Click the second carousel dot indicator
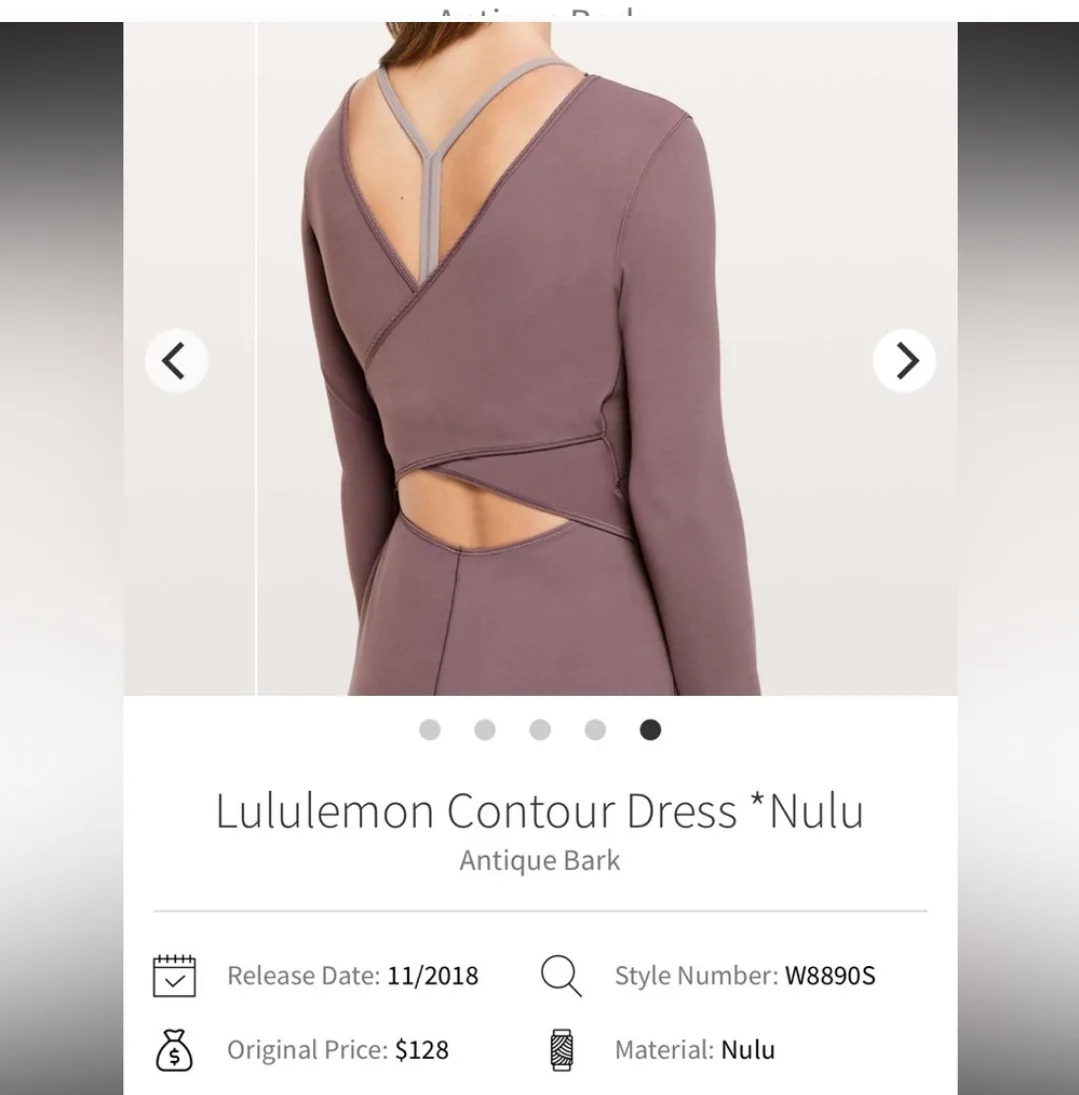 point(484,730)
